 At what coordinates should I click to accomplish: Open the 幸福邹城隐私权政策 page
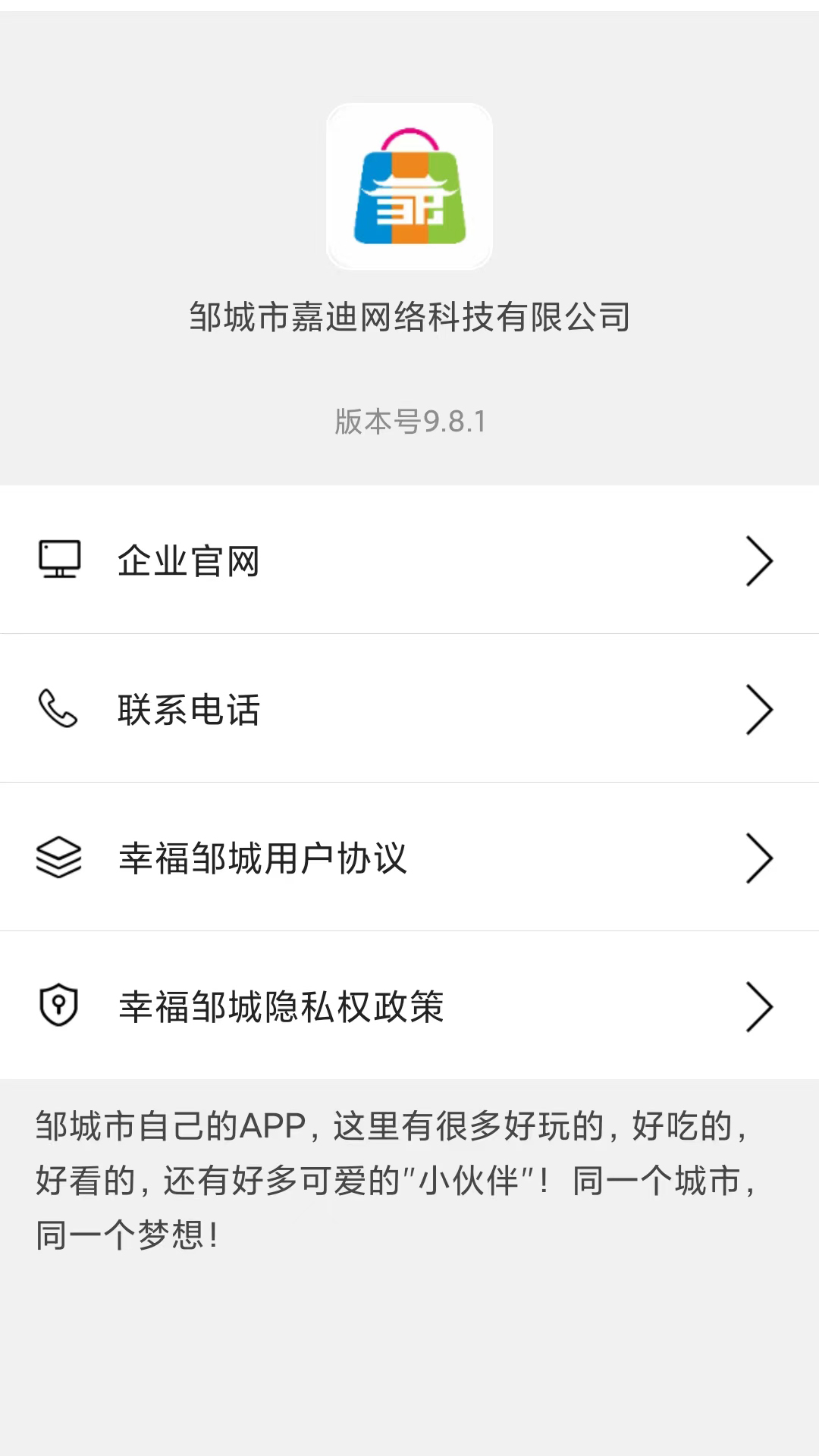281,1006
